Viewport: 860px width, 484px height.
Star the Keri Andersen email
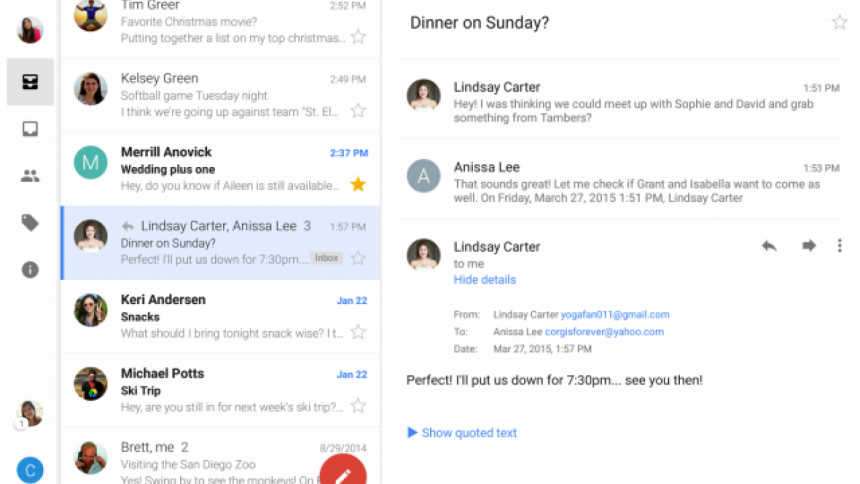(x=358, y=332)
